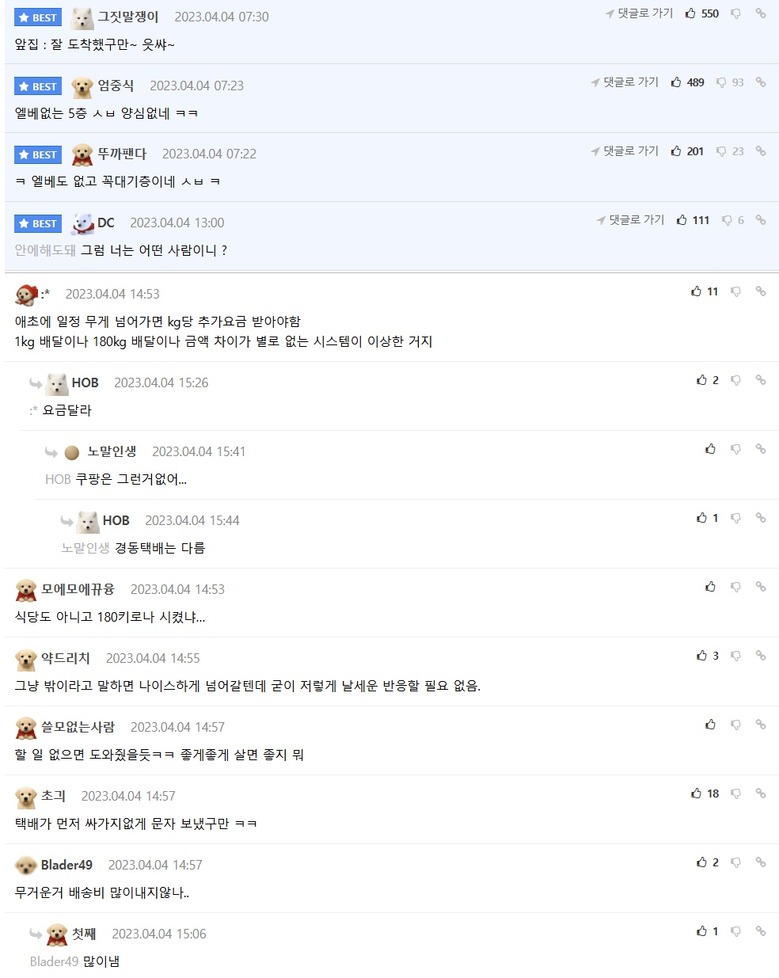Dislike Blader49's comment
This screenshot has width=779, height=978.
[x=735, y=863]
